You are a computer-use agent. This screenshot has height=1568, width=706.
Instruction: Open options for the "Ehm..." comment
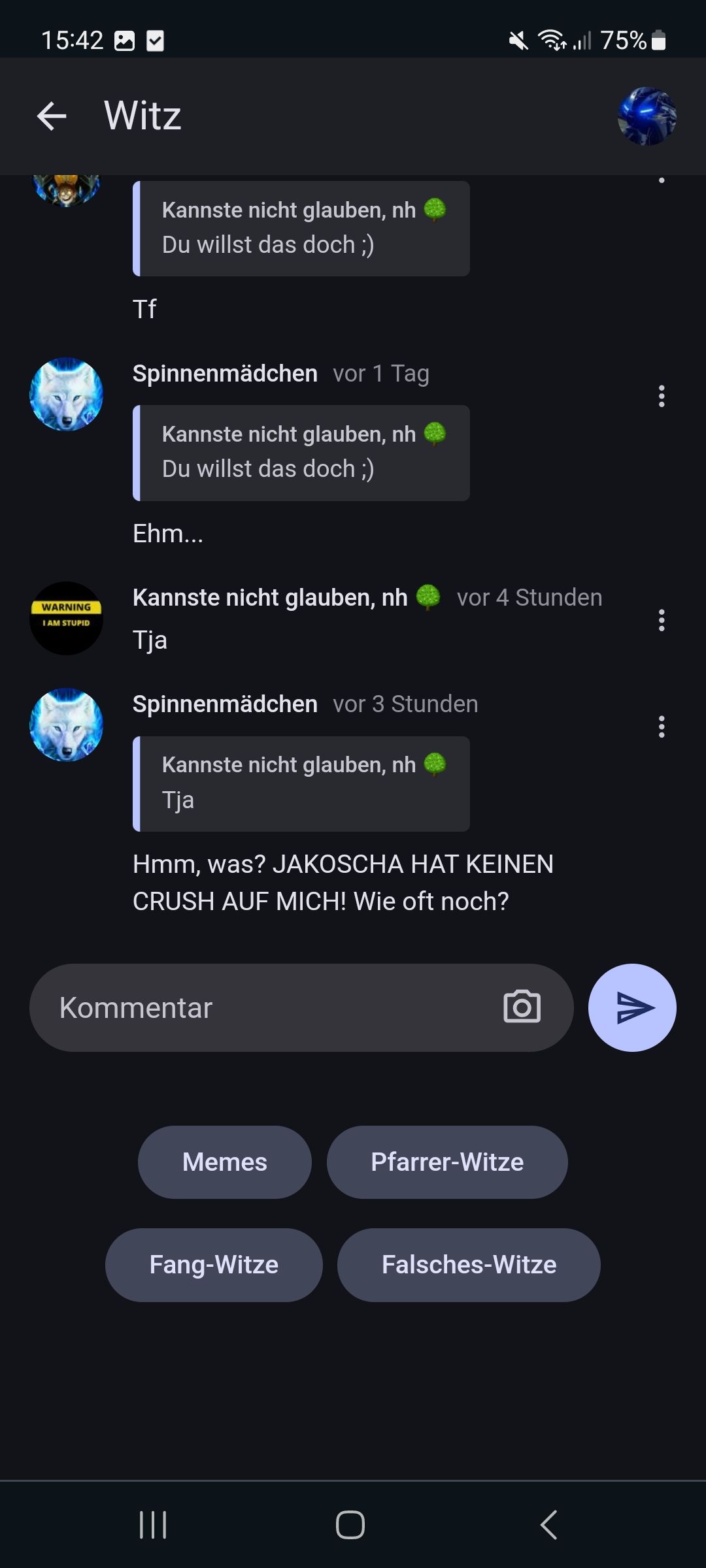tap(662, 396)
